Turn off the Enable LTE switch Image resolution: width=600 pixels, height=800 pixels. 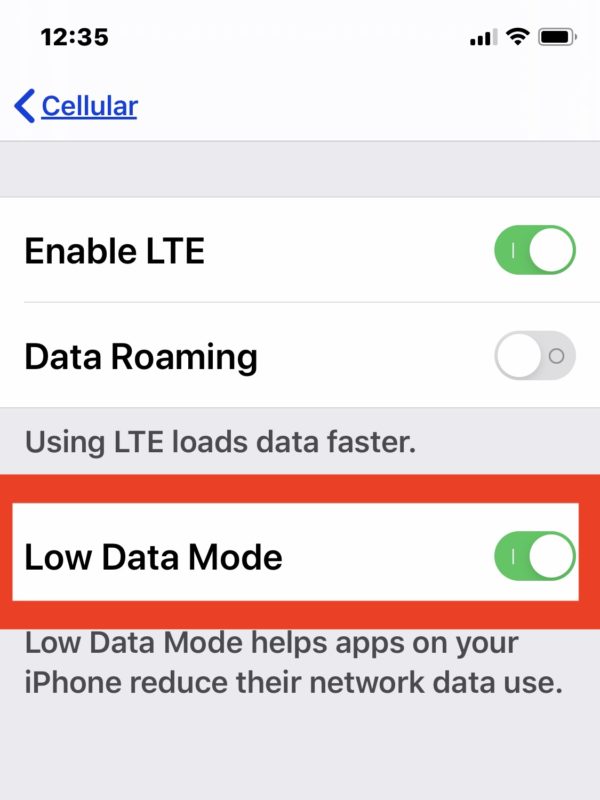tap(534, 250)
